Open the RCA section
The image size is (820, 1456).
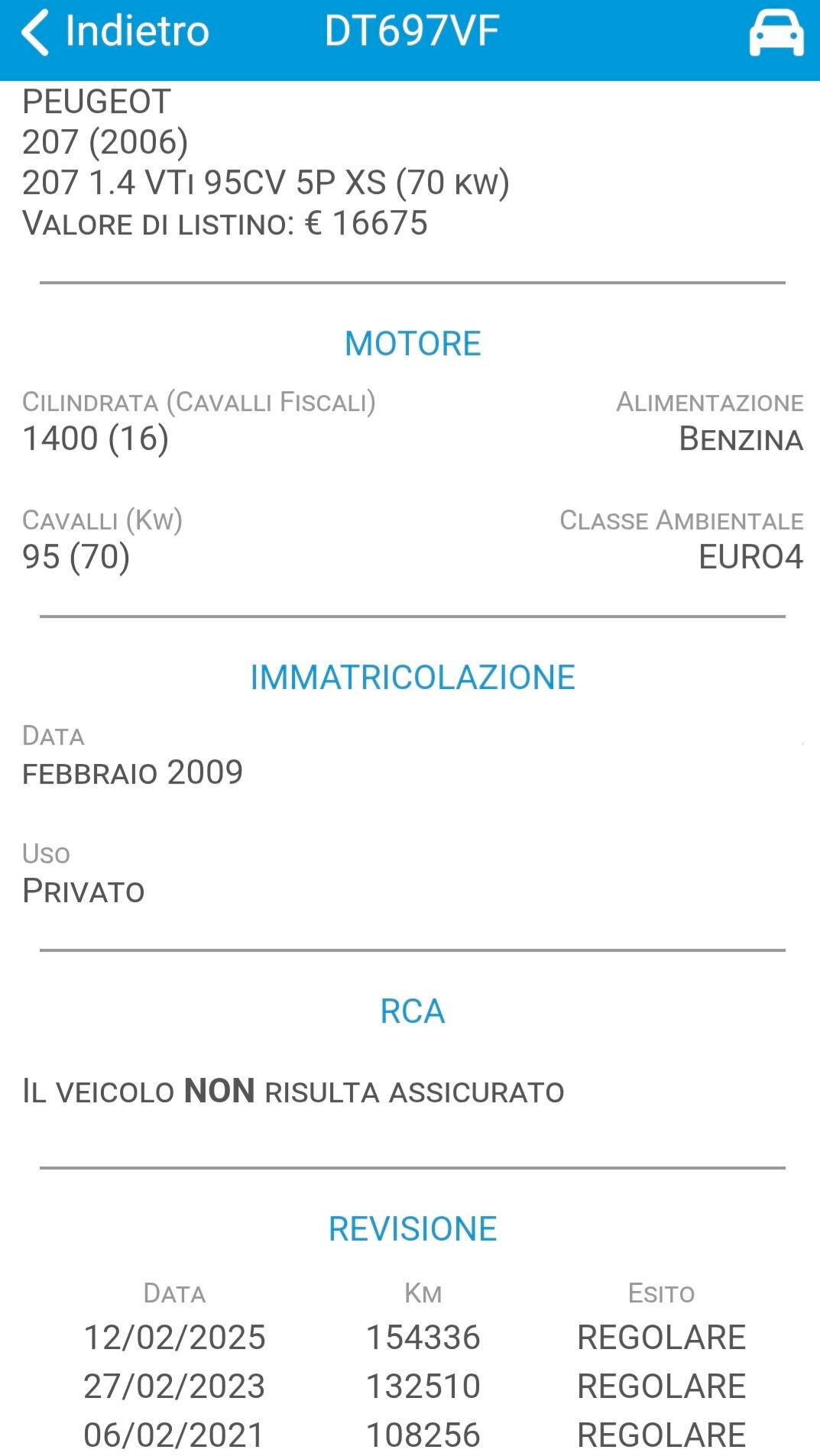(x=413, y=1011)
